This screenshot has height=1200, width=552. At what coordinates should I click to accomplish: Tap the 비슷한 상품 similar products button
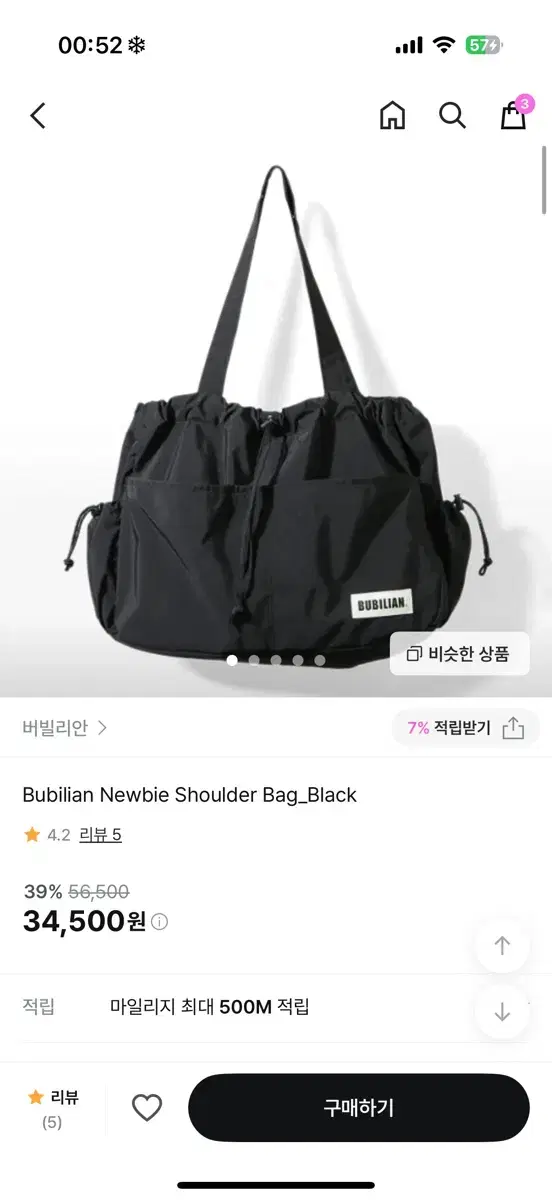click(x=459, y=654)
